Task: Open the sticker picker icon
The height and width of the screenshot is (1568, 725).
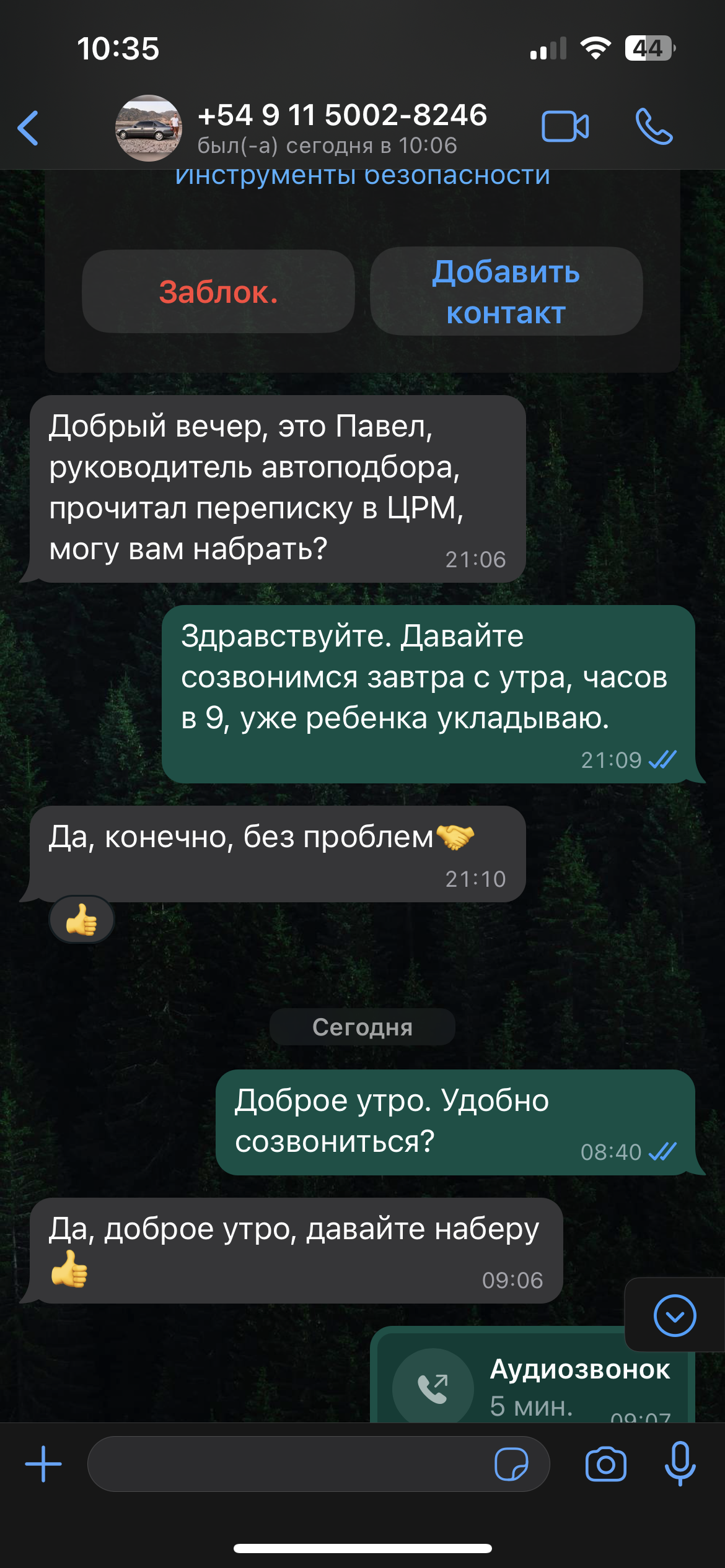Action: (x=511, y=1464)
